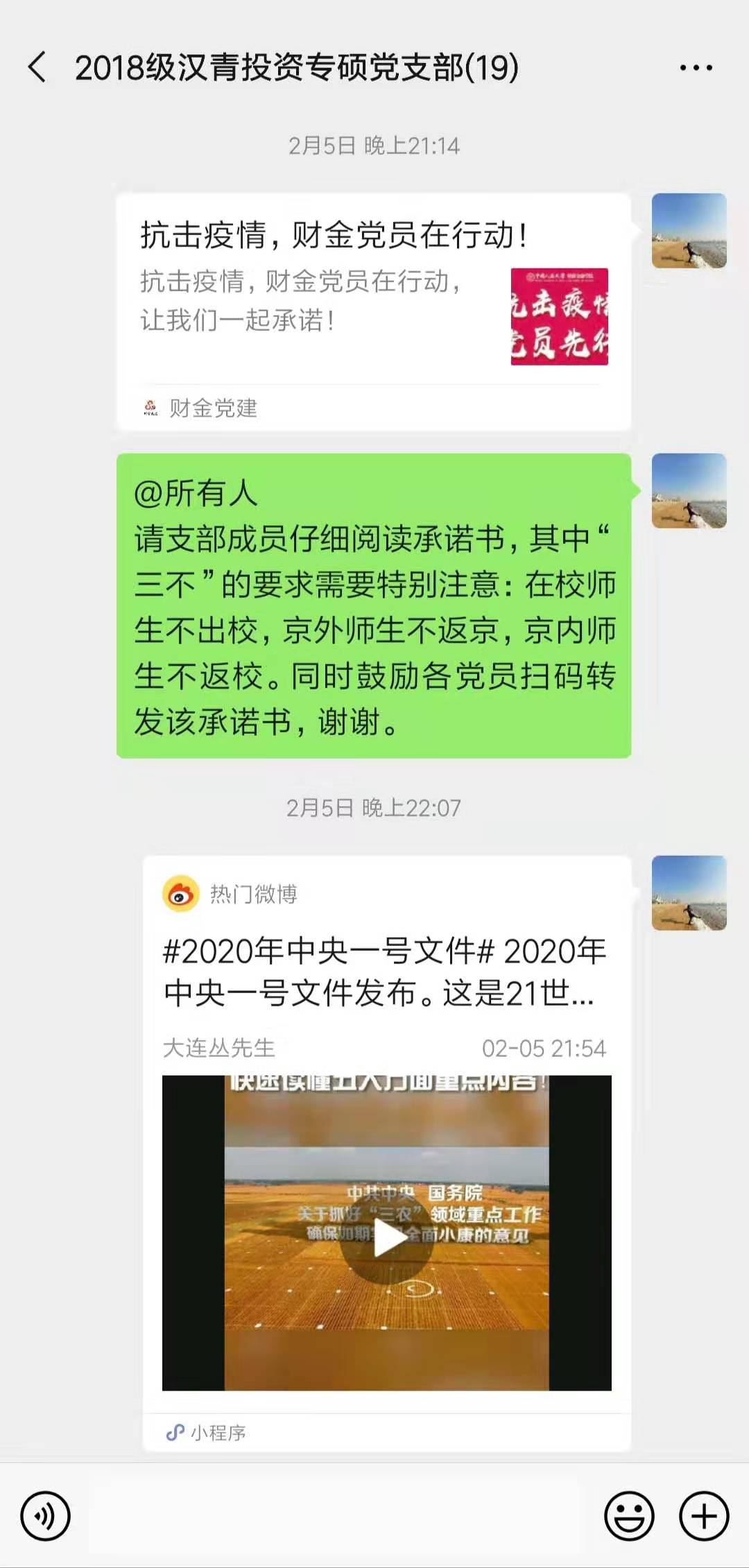
Task: Switch to voice message input
Action: coord(46,1516)
